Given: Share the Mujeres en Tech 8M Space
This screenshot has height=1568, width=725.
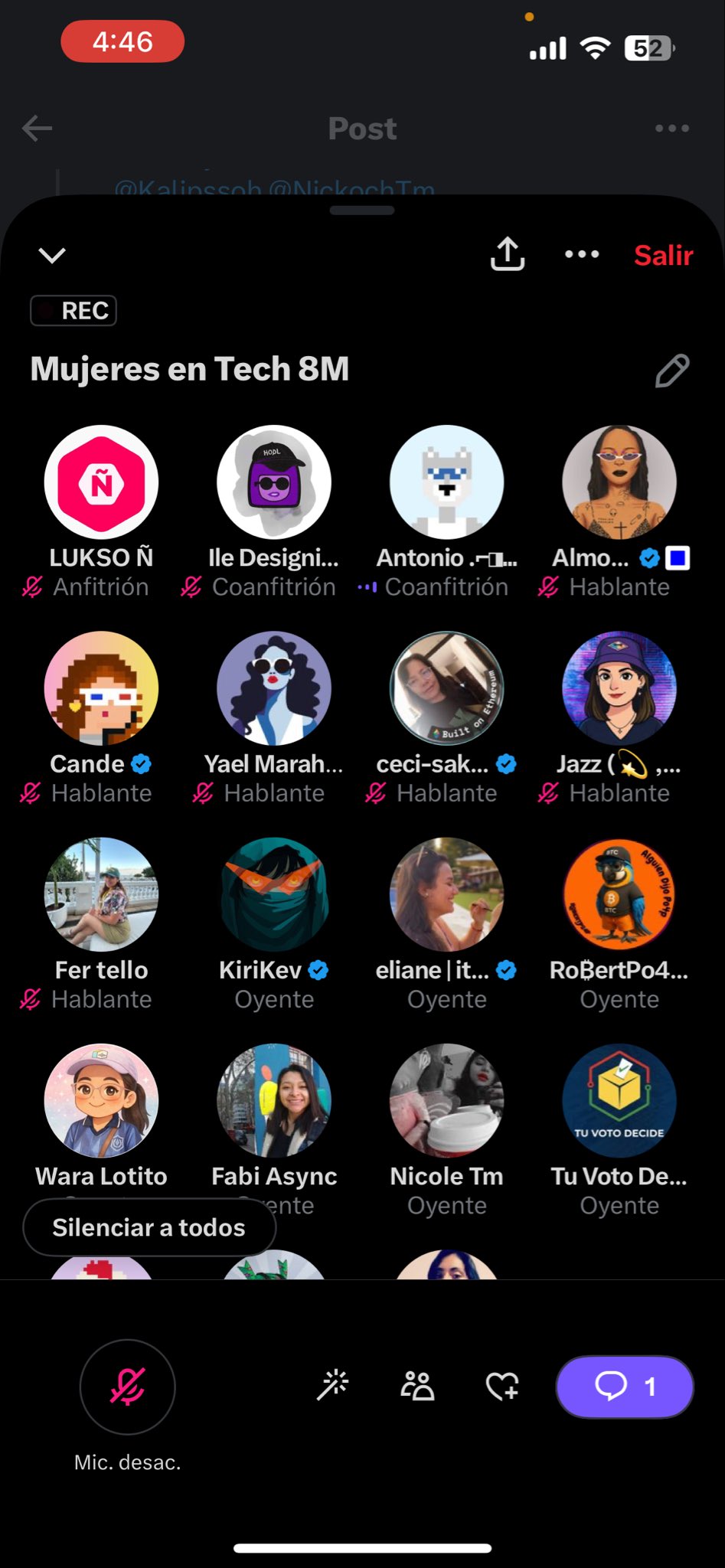Looking at the screenshot, I should [508, 254].
